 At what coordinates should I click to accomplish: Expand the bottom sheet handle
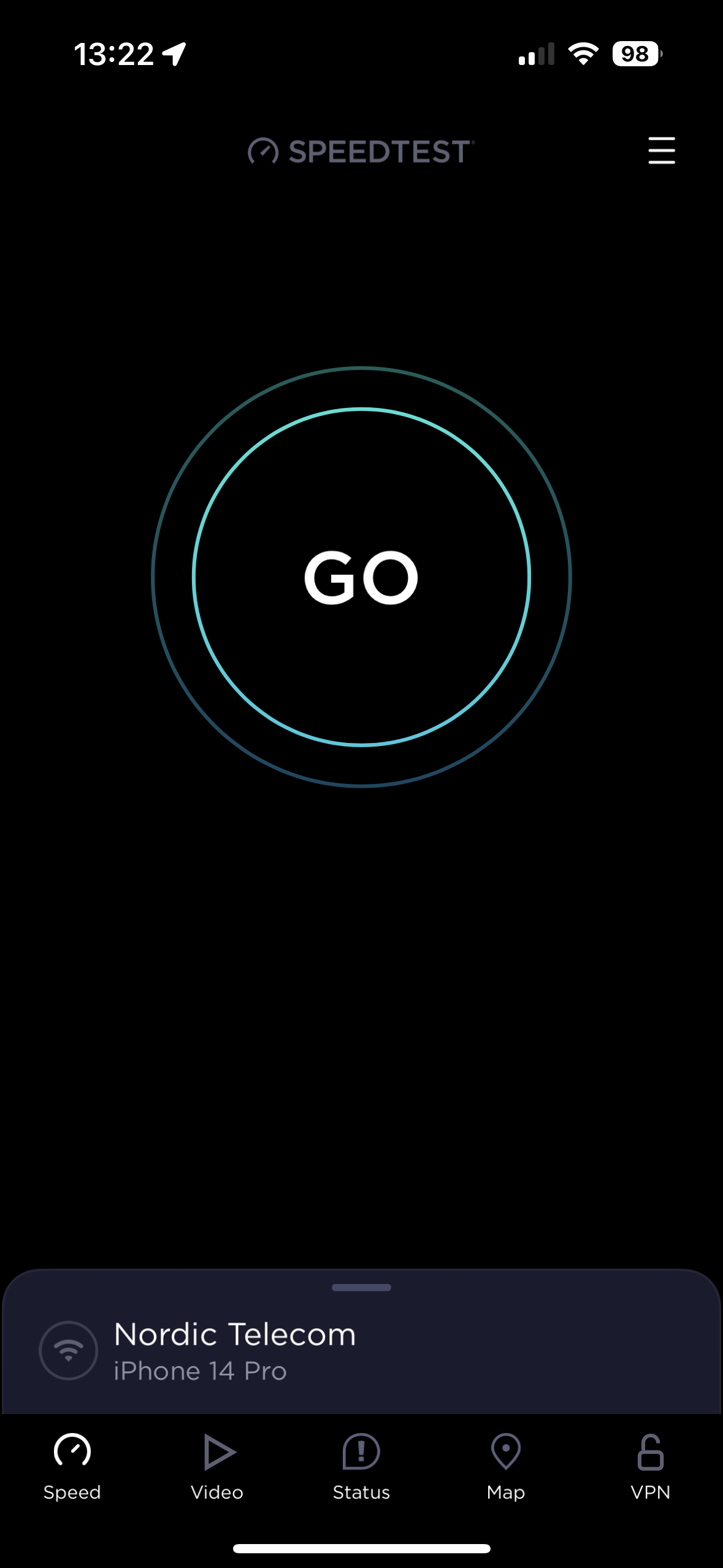(361, 1287)
